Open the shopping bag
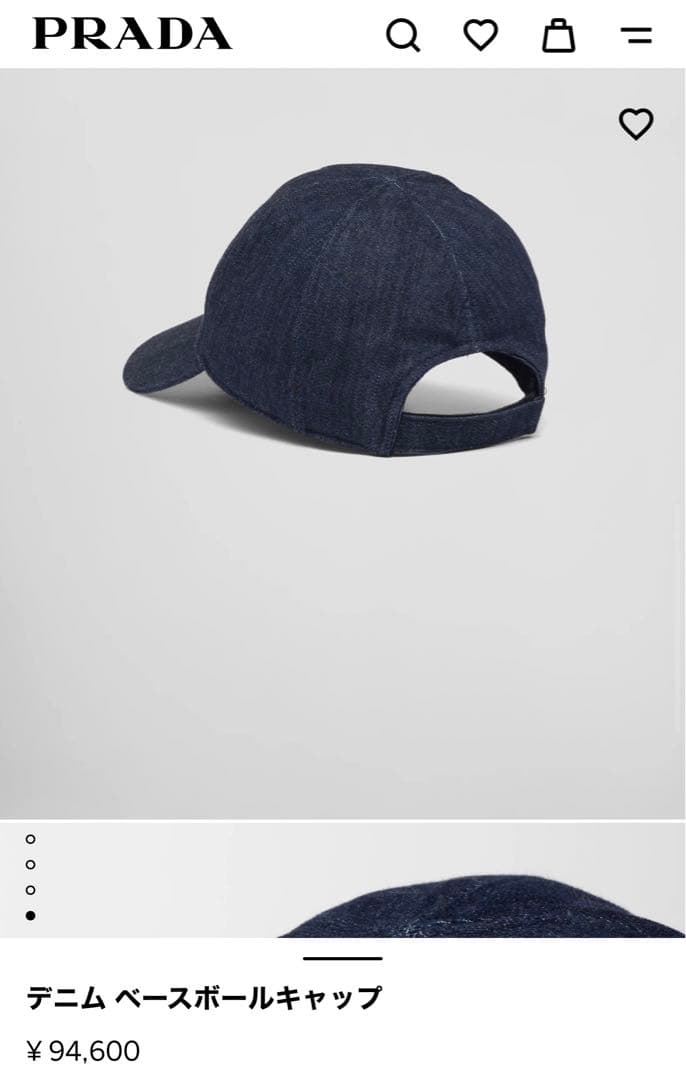The height and width of the screenshot is (1080, 686). click(559, 36)
